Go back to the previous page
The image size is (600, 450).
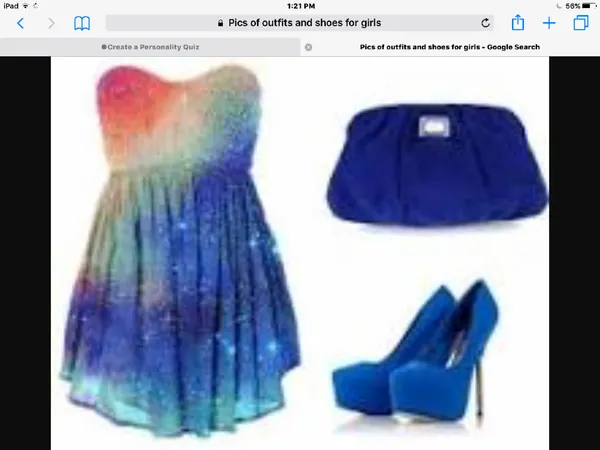20,23
